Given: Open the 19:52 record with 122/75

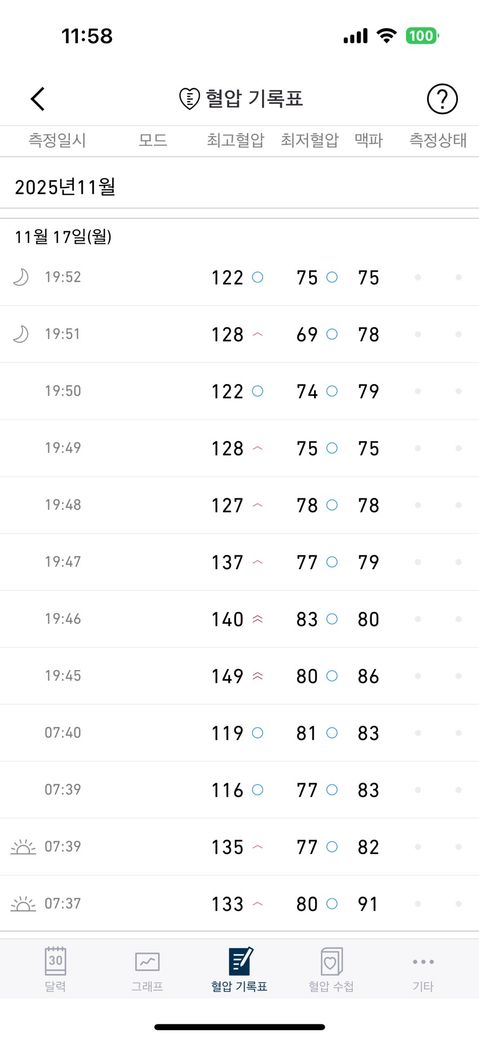Looking at the screenshot, I should pos(240,277).
